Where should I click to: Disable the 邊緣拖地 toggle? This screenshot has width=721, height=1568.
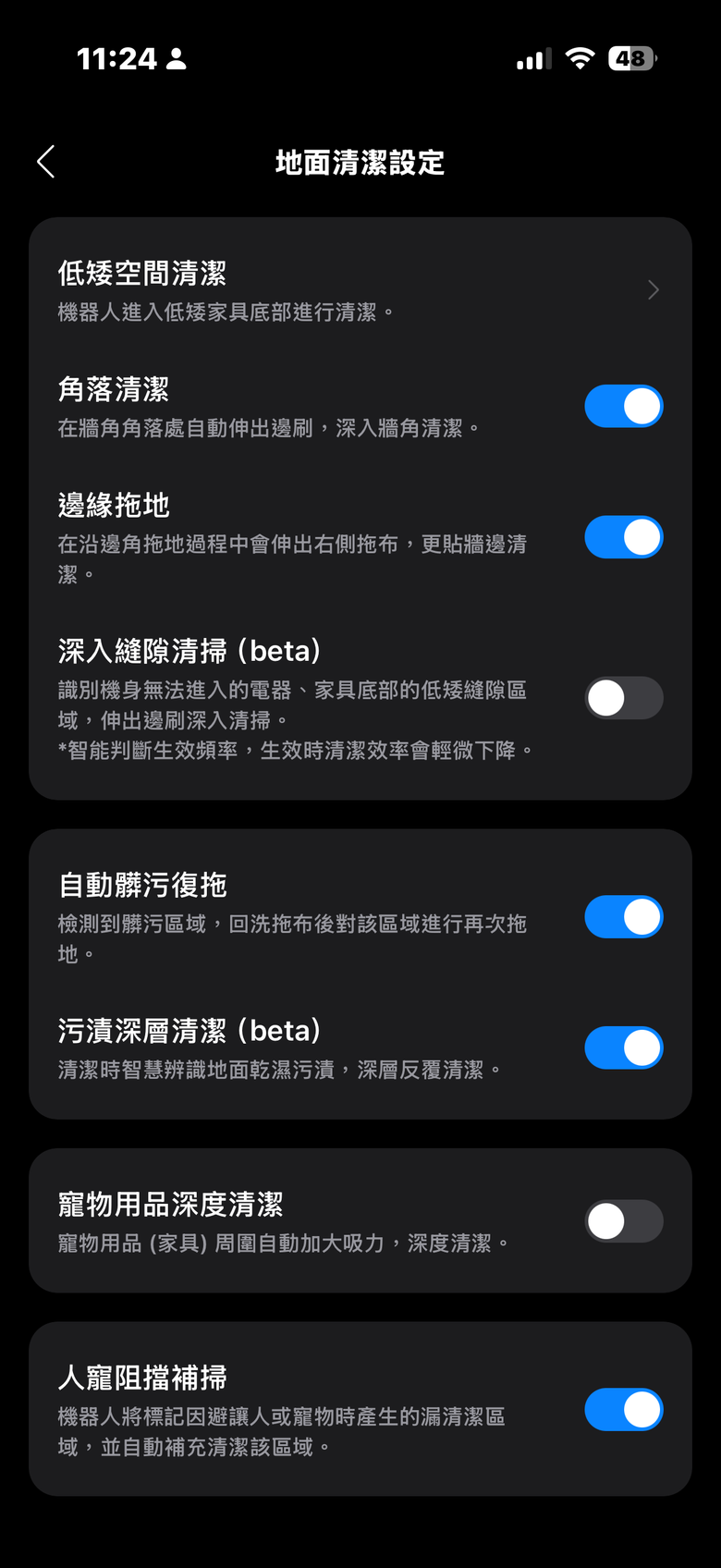(623, 537)
